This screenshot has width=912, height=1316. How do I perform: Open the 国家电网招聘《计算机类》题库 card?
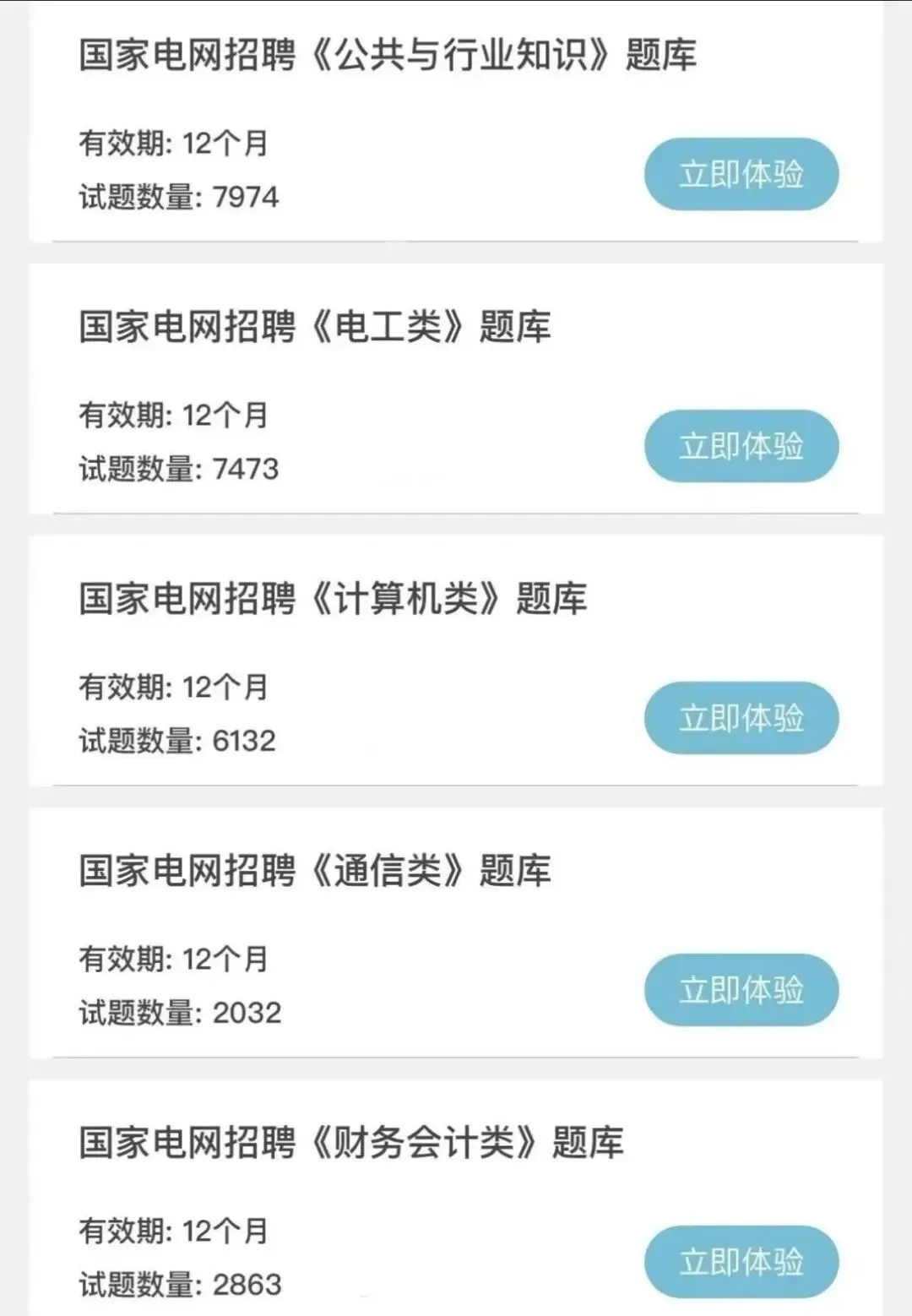point(456,661)
